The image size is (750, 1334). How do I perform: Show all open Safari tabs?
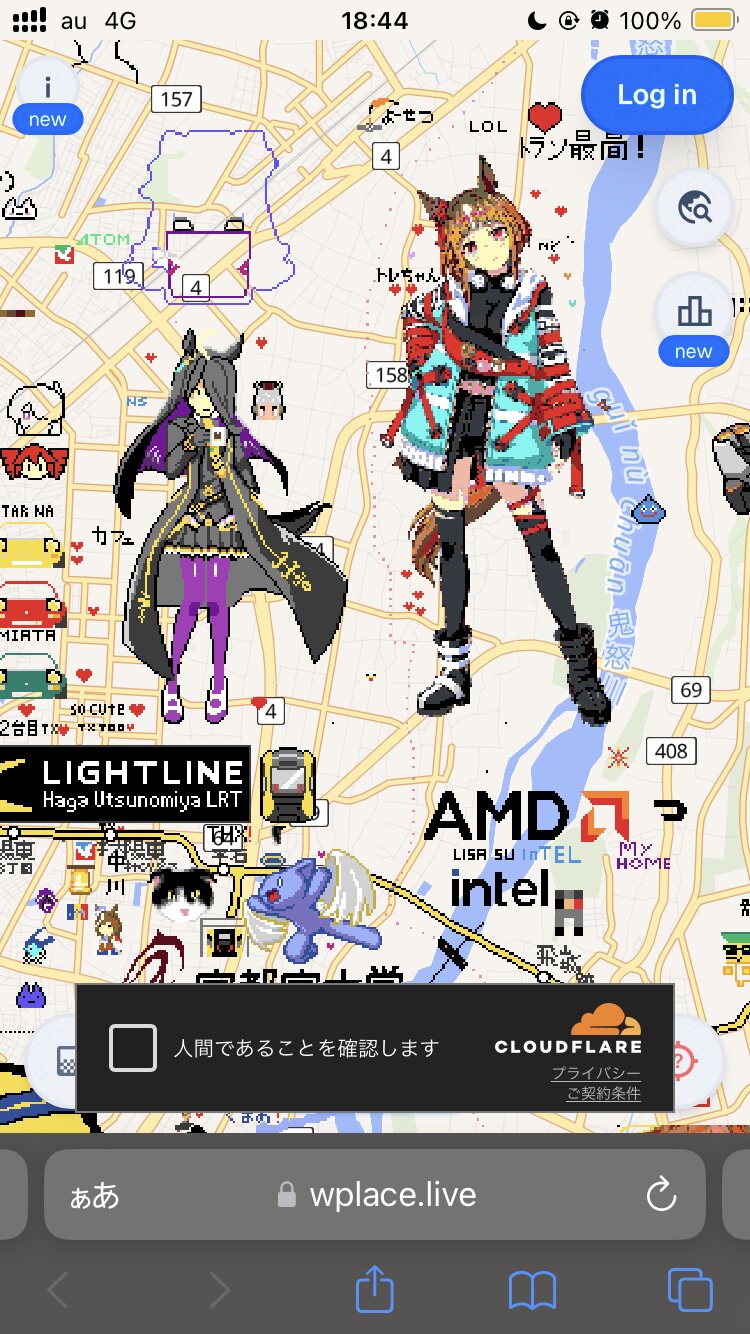tap(690, 1290)
